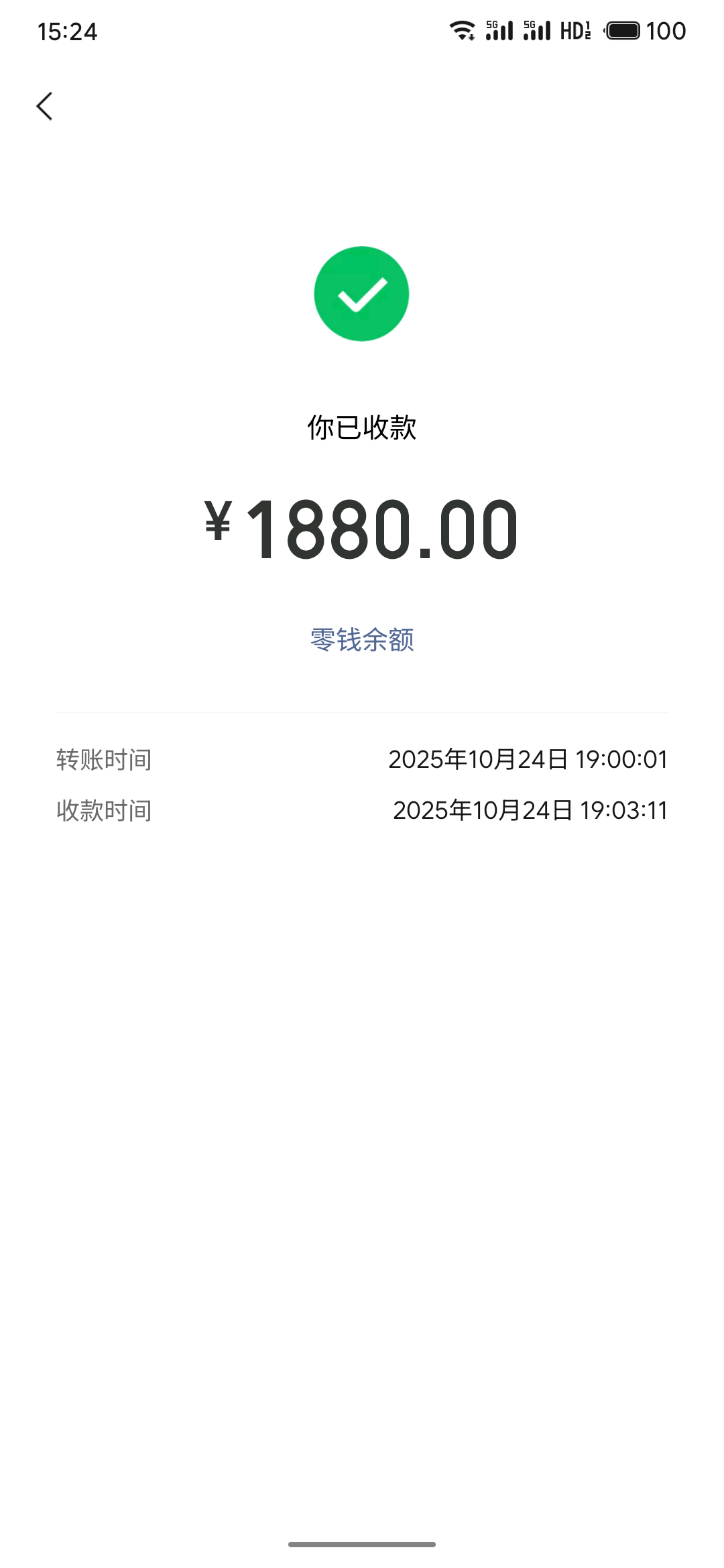Click the green success checkmark icon
Screen dimensions: 724x1568
(361, 293)
